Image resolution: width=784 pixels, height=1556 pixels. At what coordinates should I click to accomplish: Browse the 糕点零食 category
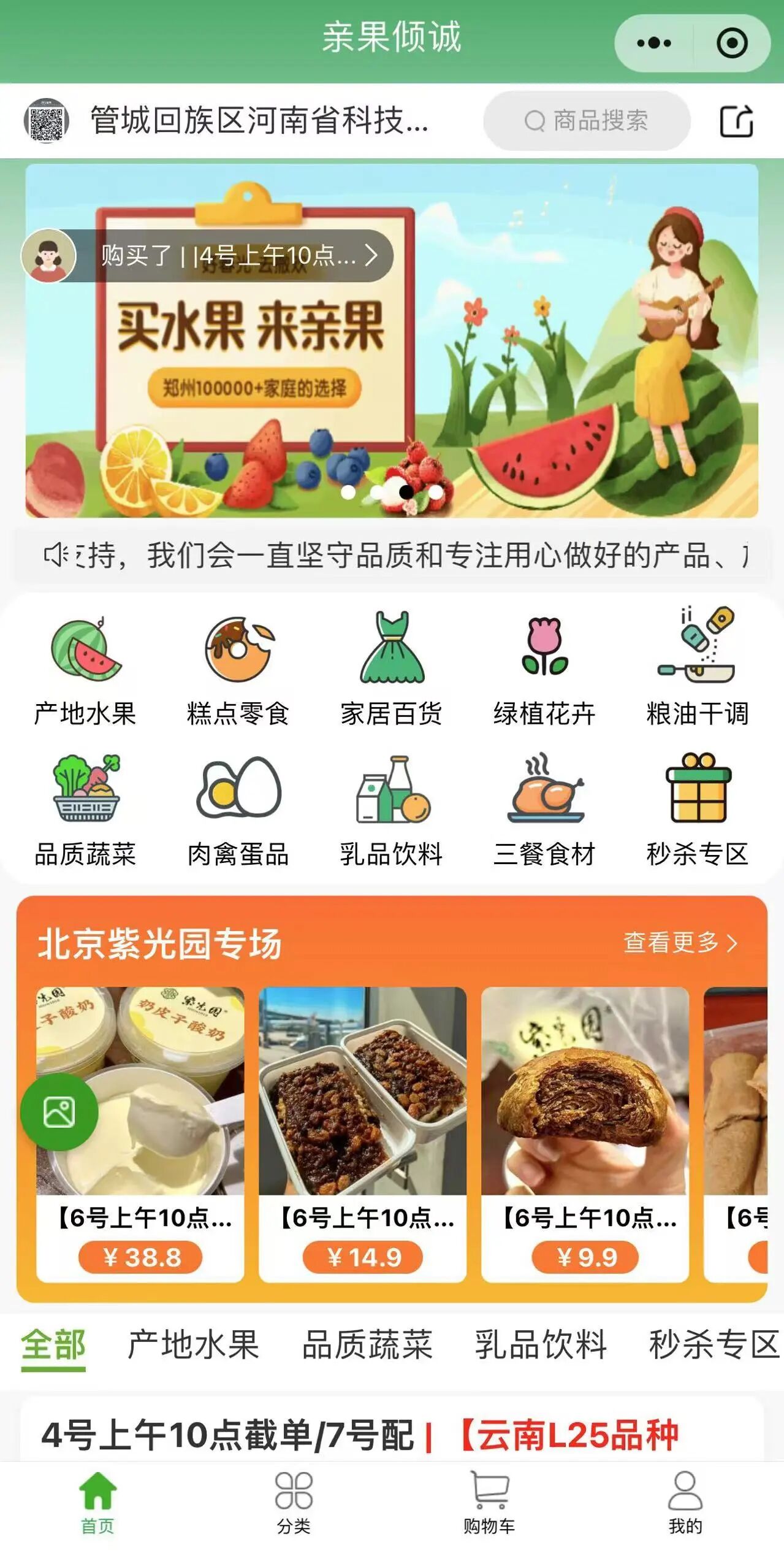238,671
